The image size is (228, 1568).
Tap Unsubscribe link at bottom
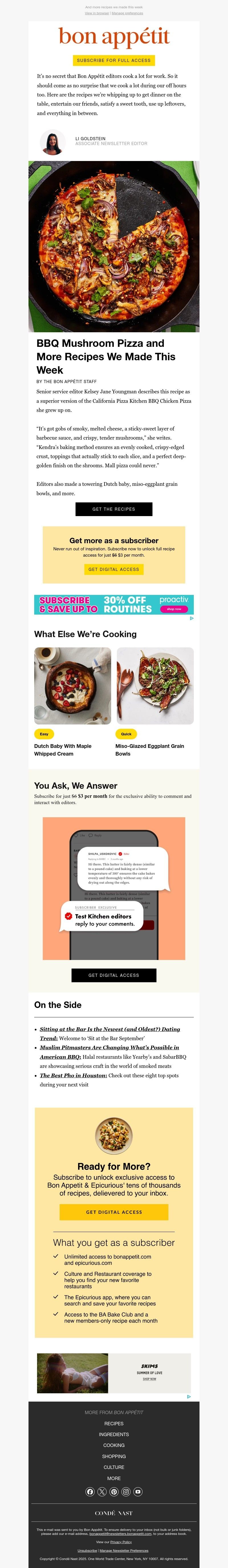(87, 1550)
